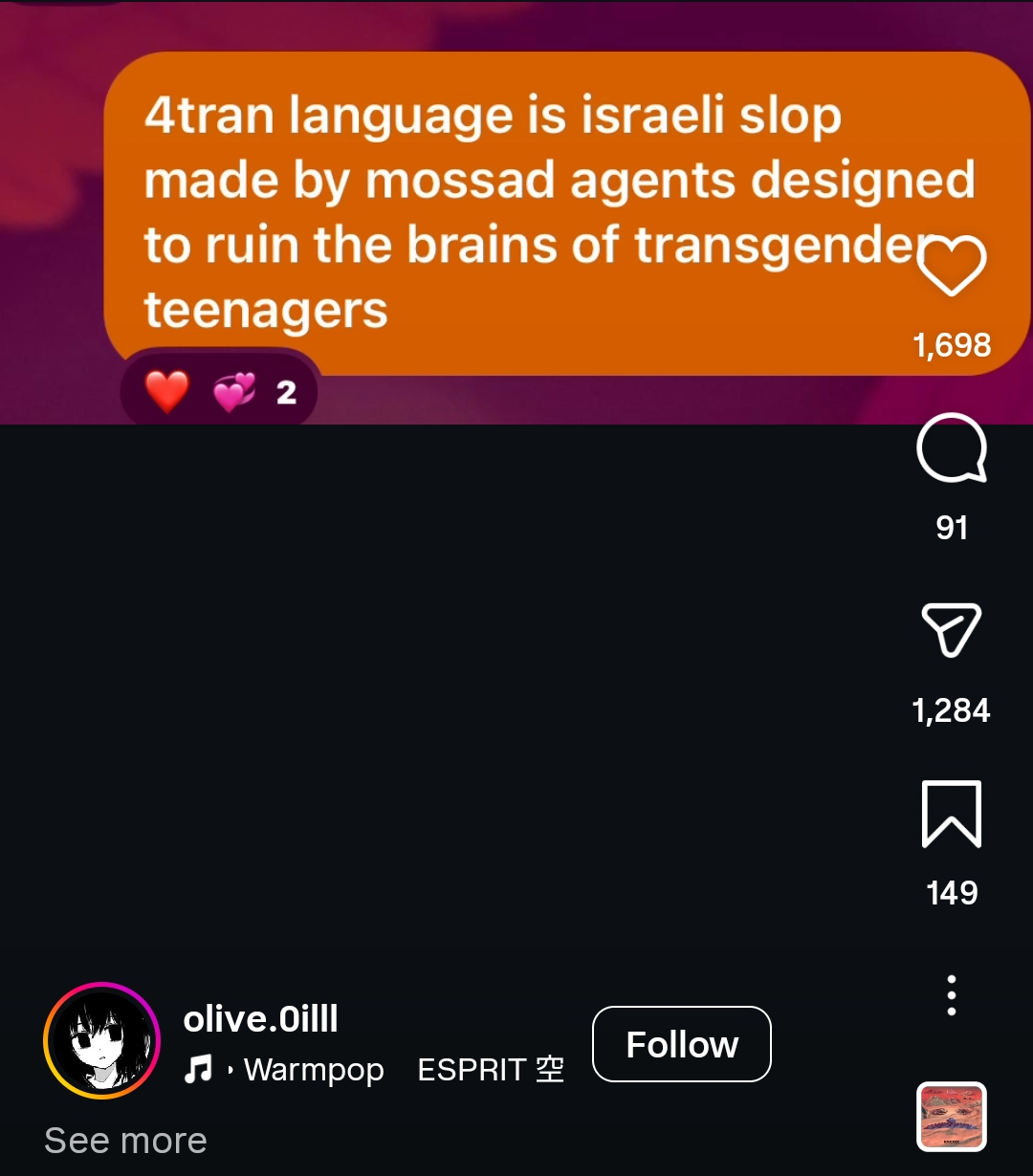Open the olive.0illl username link
1033x1176 pixels.
[260, 1019]
